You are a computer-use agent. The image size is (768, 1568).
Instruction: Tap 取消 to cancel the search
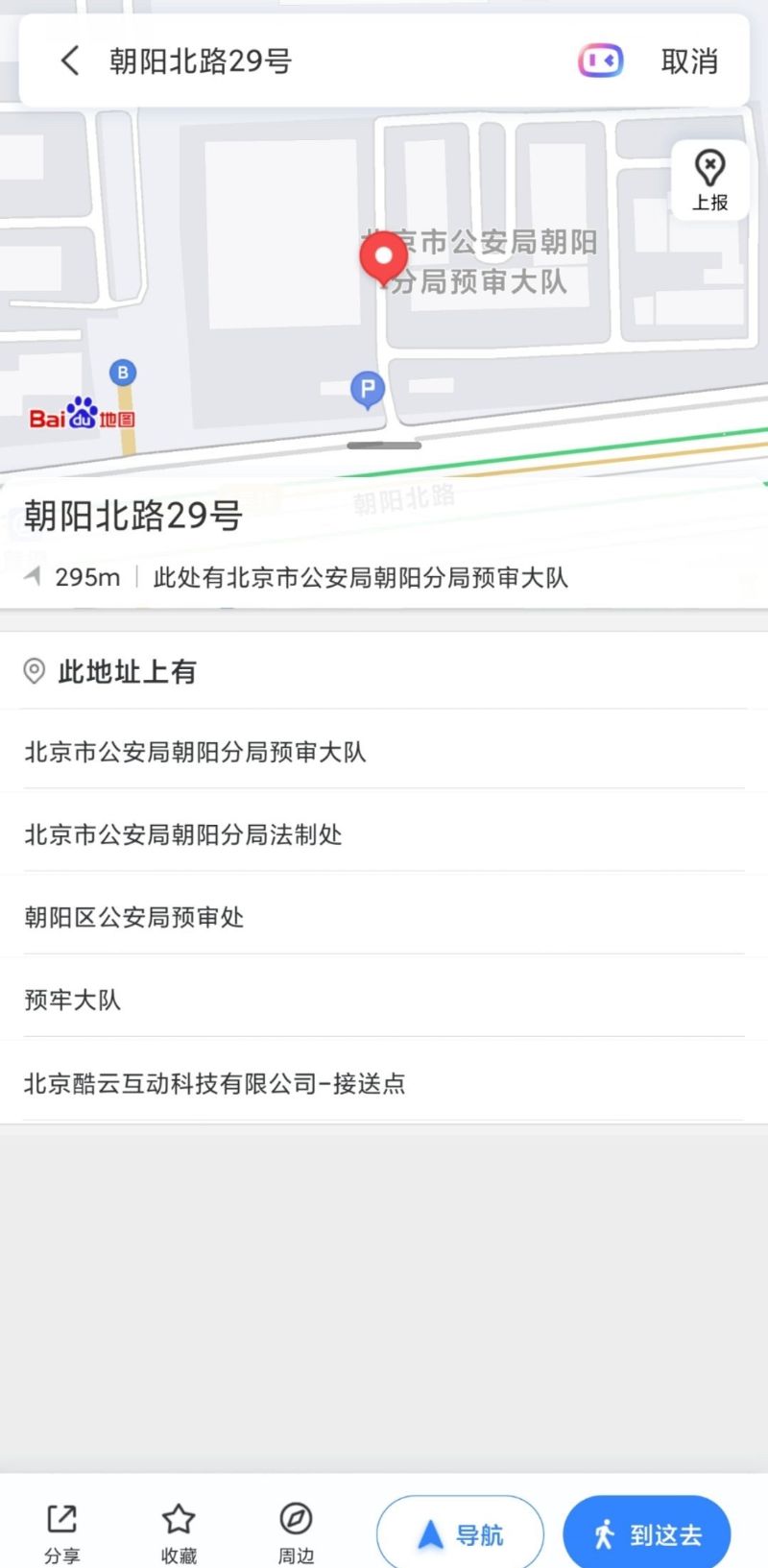click(x=689, y=61)
